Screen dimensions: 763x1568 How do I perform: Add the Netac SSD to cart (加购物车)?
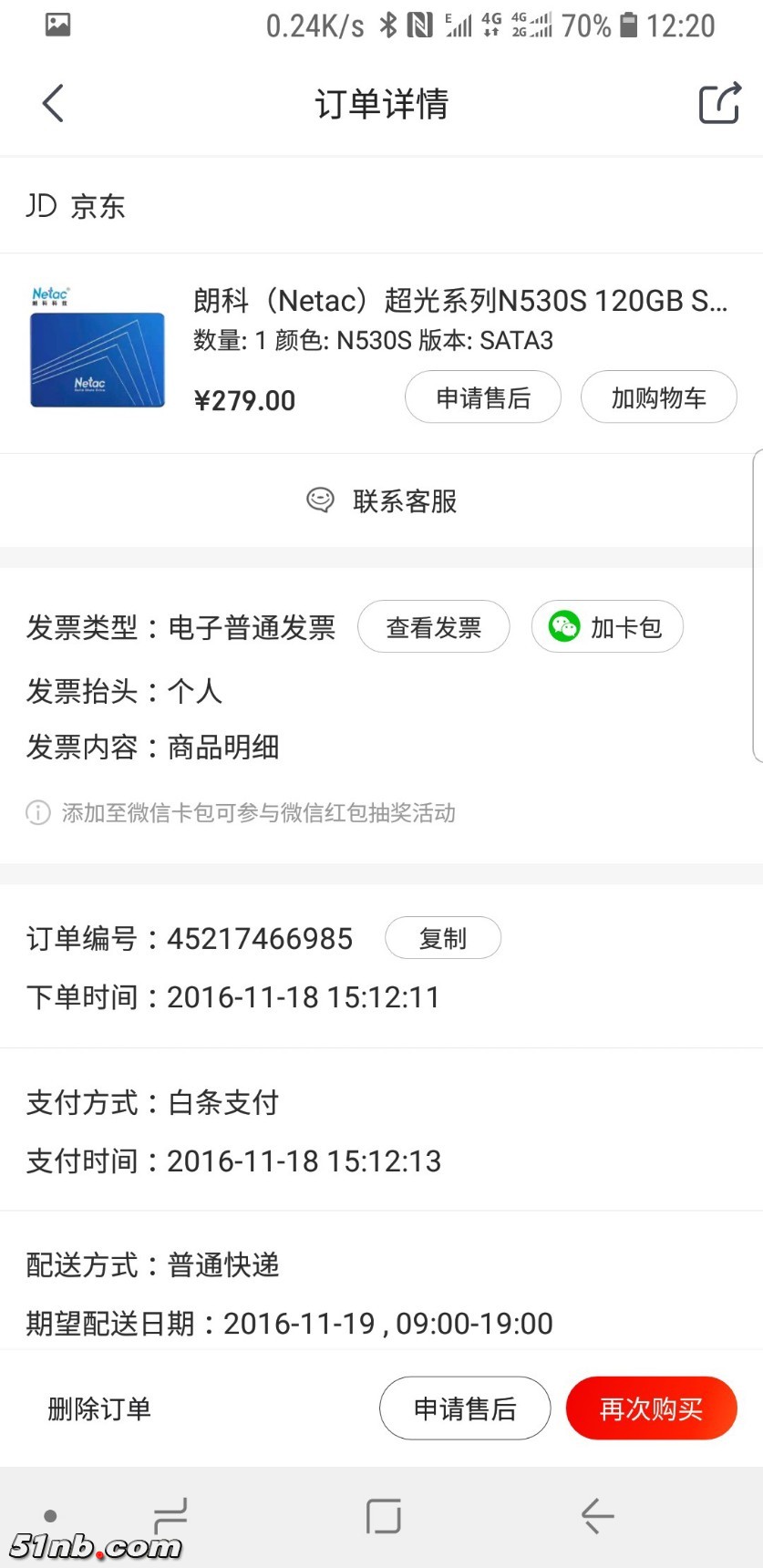(x=658, y=397)
